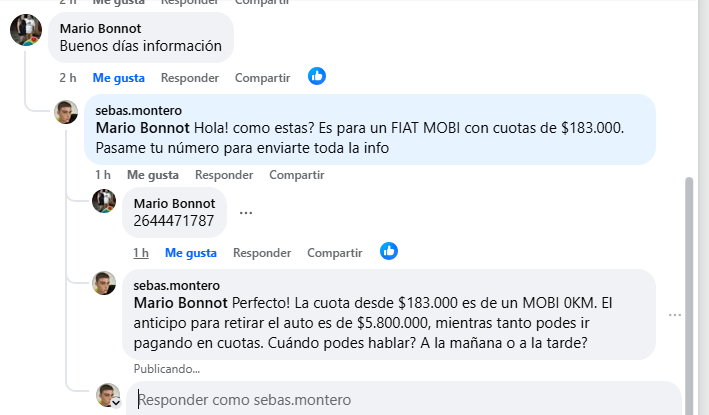
Task: Tap Responder under 2644471787 comment
Action: click(262, 253)
